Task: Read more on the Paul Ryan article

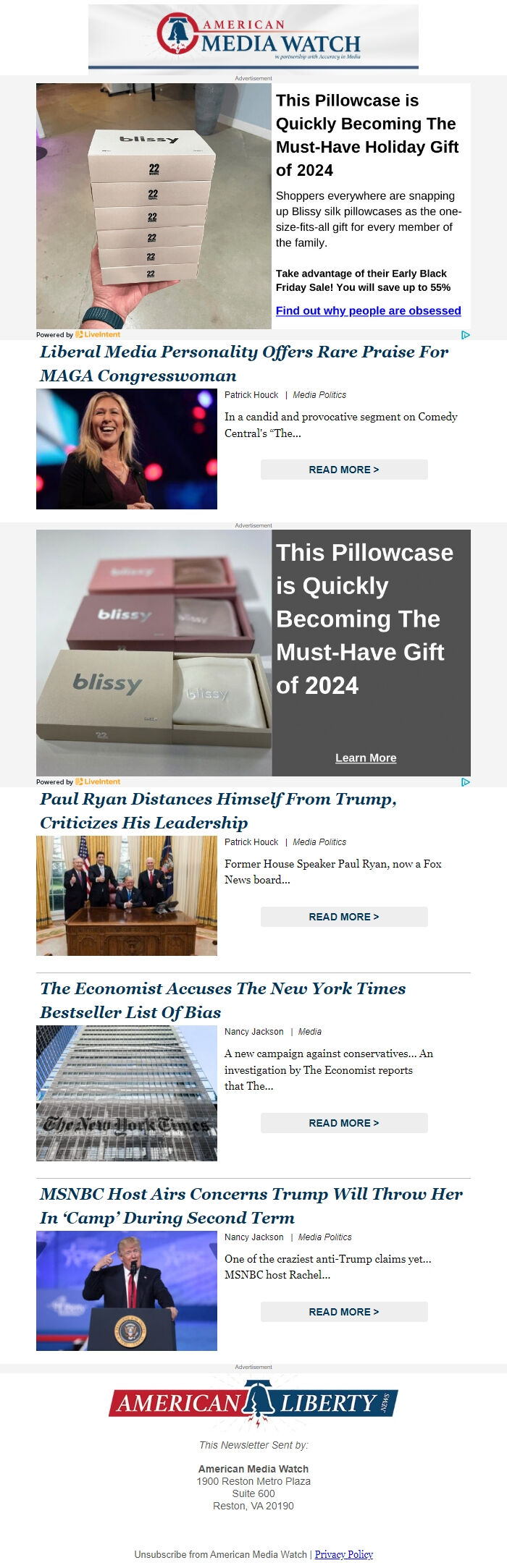Action: pos(344,917)
